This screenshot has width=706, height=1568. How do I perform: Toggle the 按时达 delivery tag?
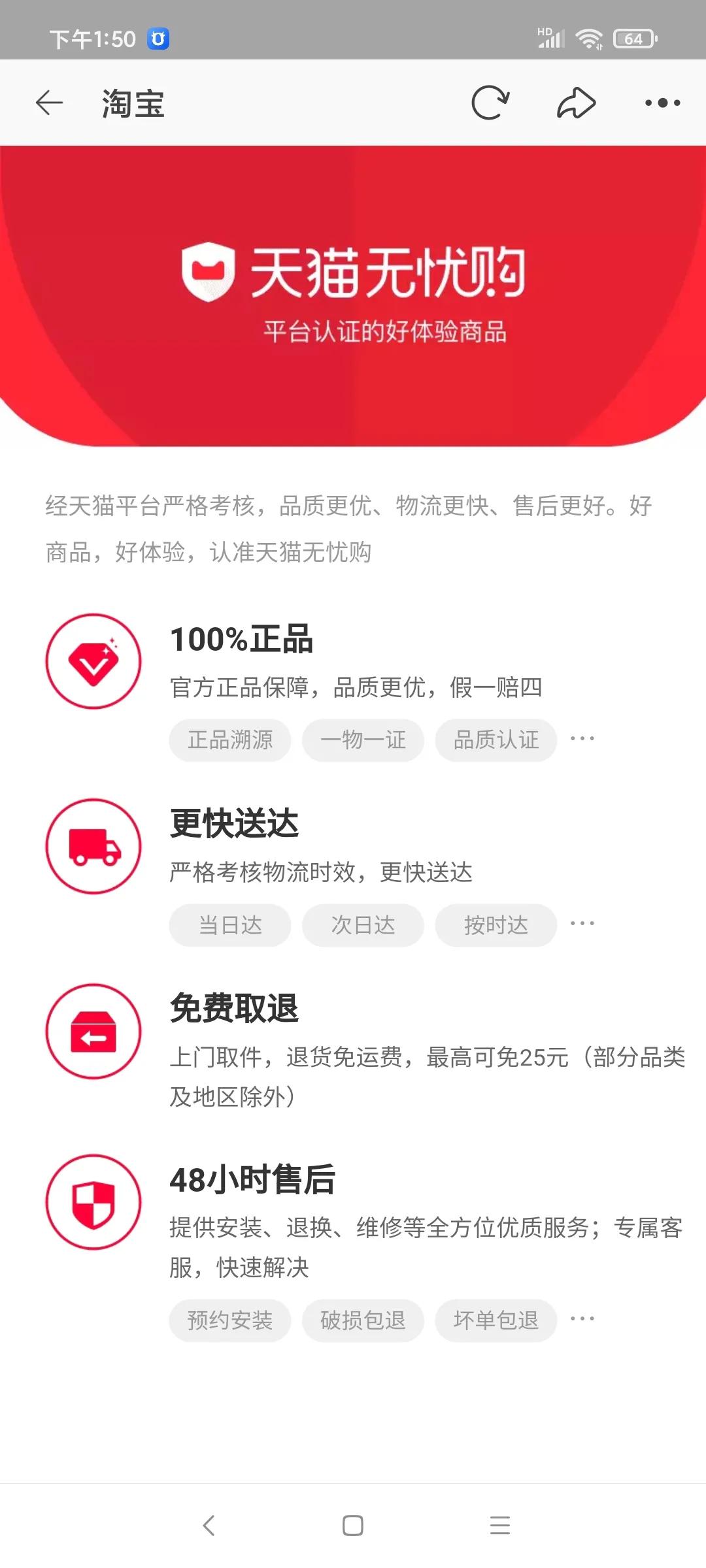[496, 925]
